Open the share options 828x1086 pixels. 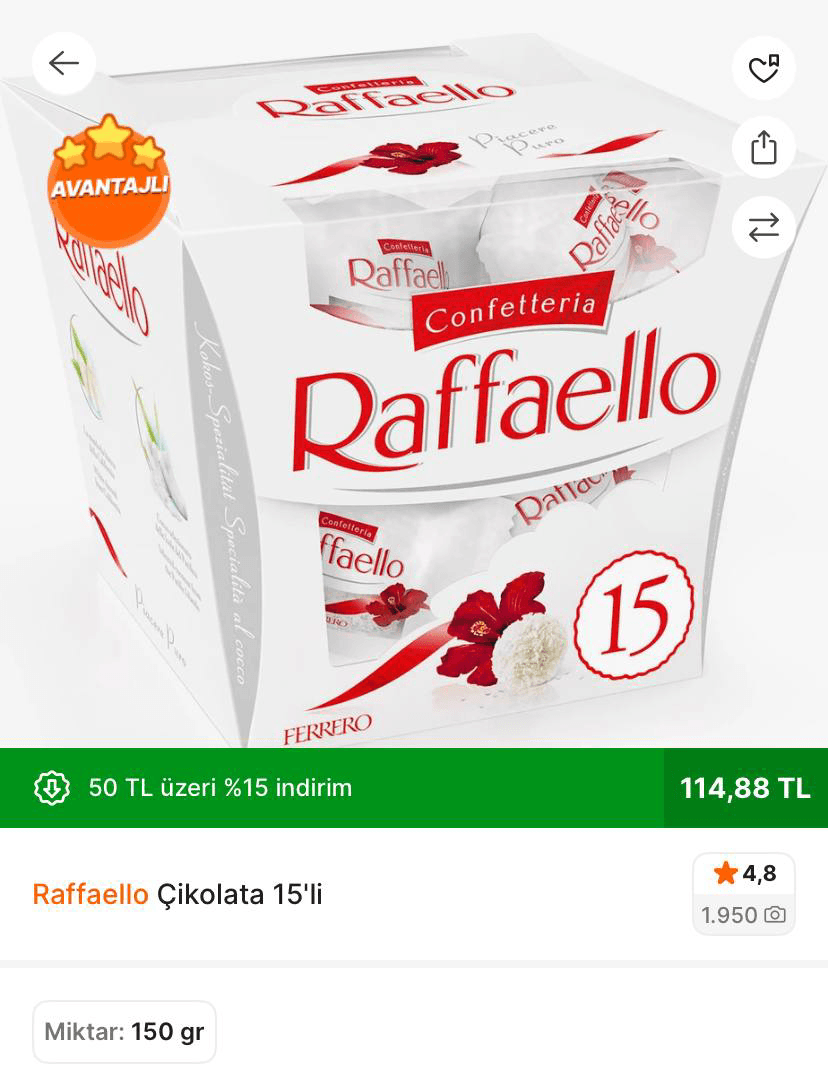click(x=764, y=147)
